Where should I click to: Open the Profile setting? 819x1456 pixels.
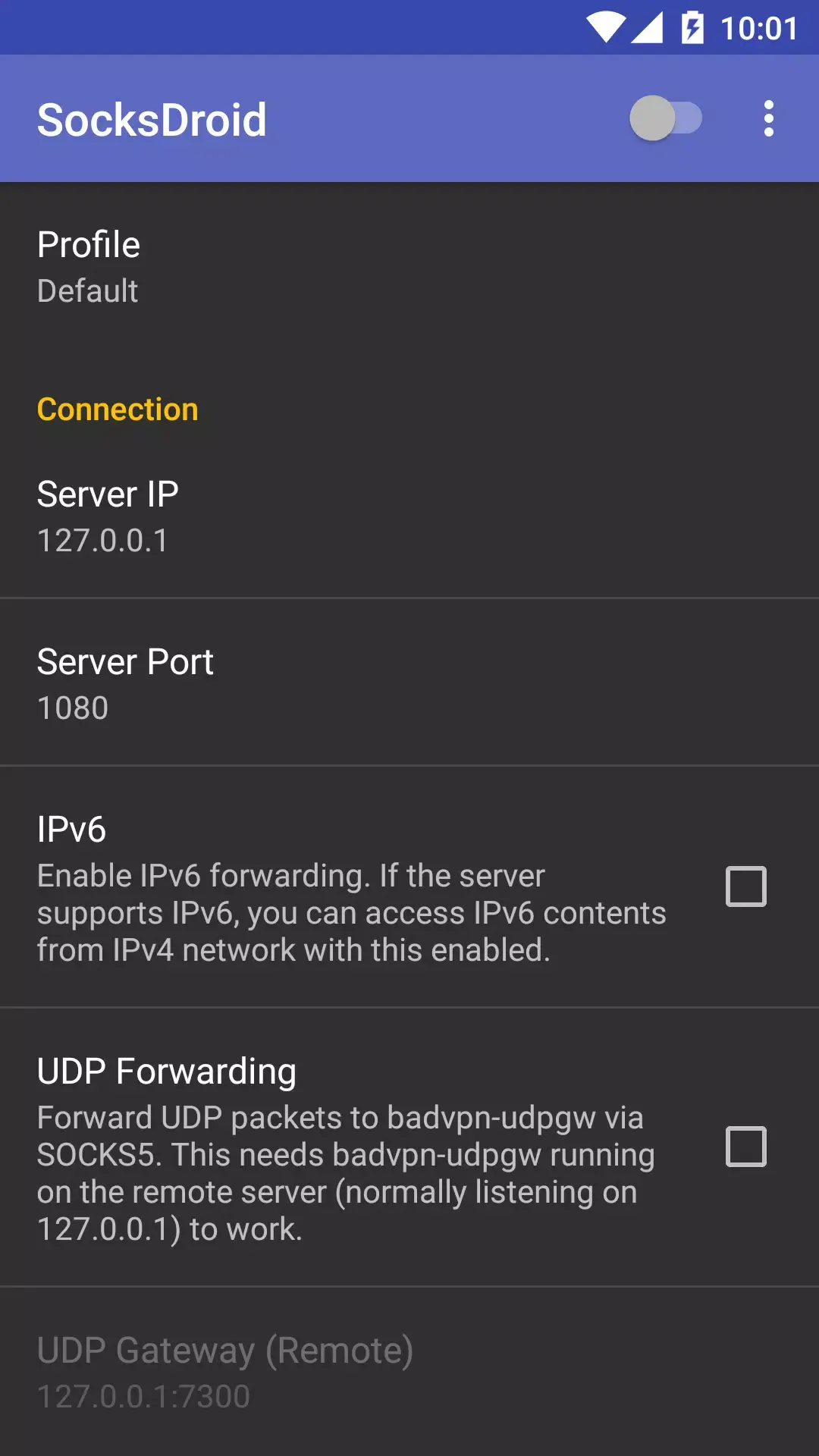(x=409, y=267)
